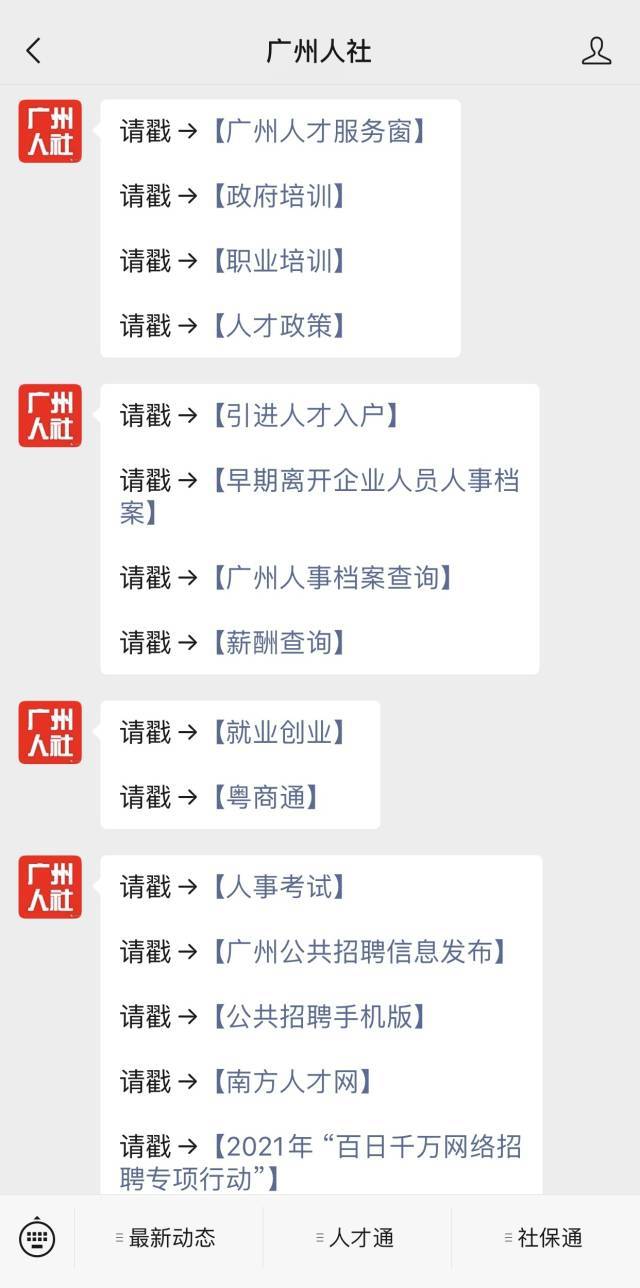Check the 广州人事档案查询 link
The width and height of the screenshot is (640, 1288).
[332, 578]
